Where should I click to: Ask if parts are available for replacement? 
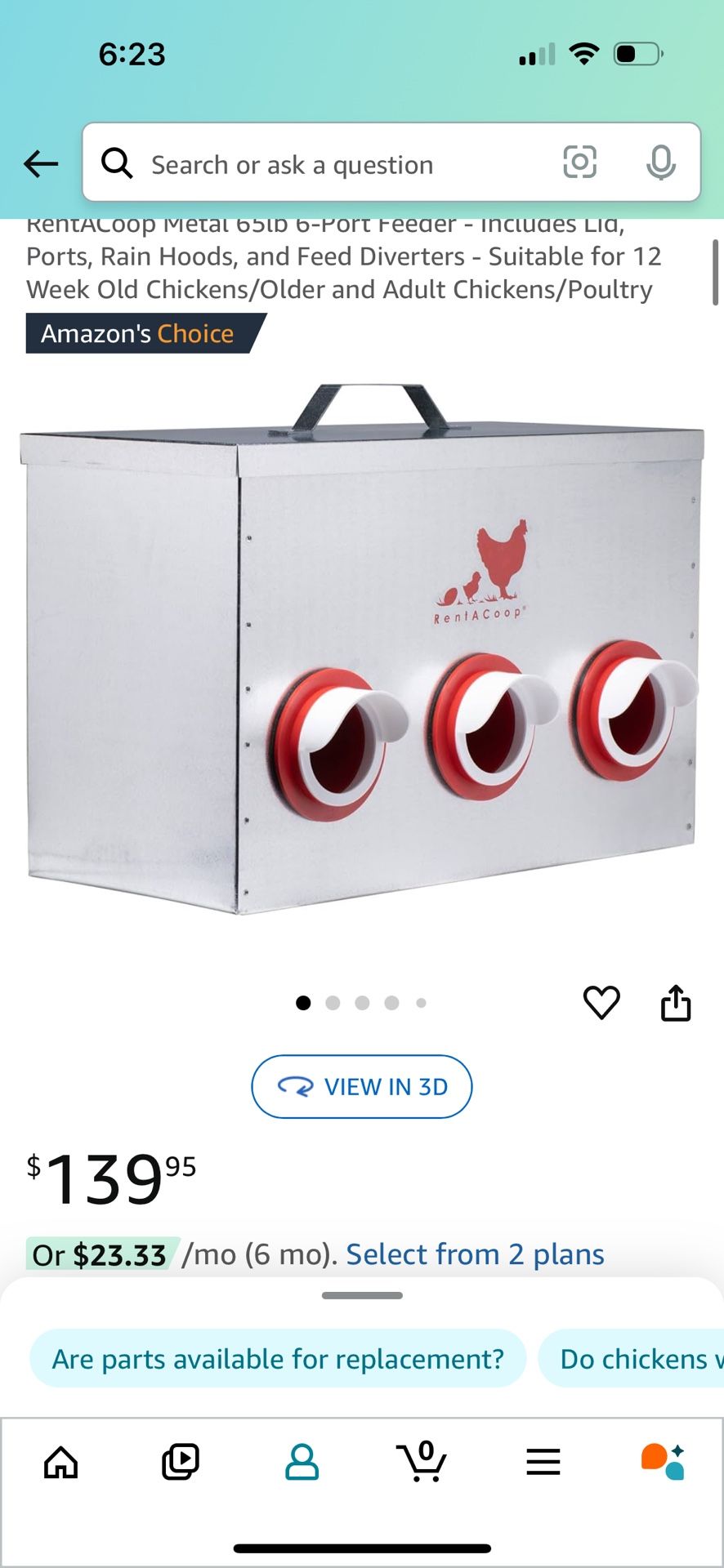pos(278,1359)
